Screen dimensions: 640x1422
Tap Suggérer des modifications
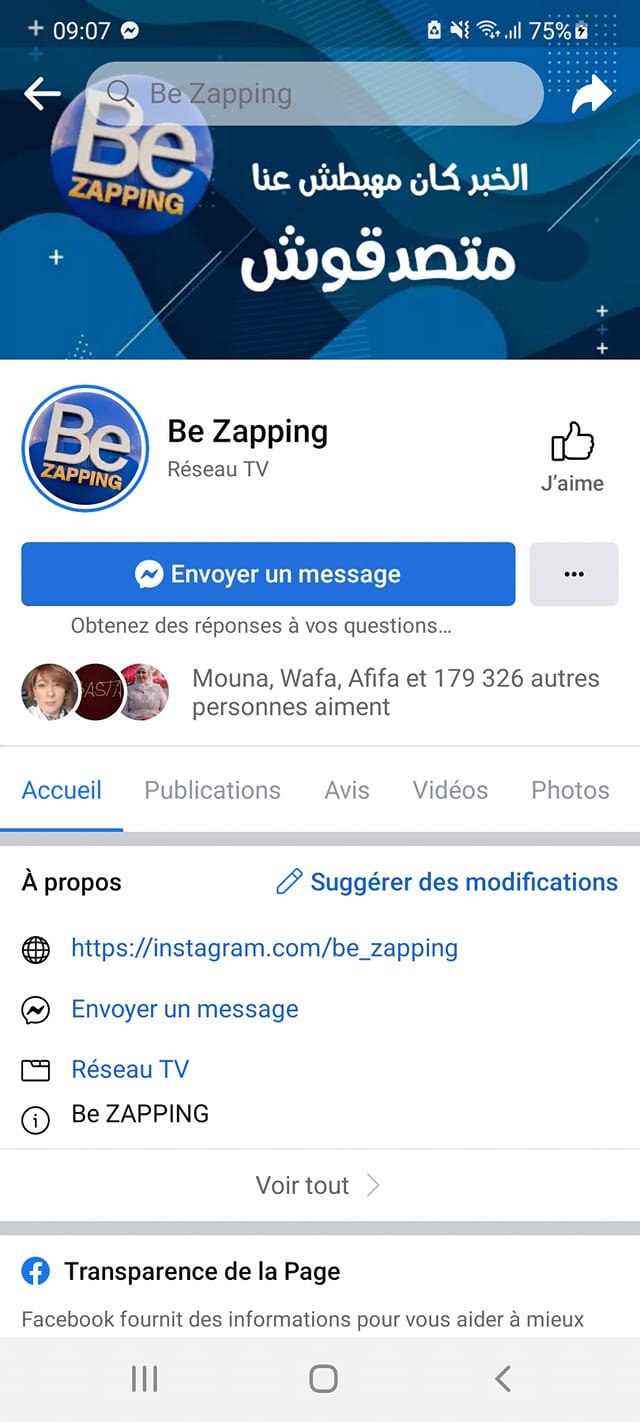[447, 882]
